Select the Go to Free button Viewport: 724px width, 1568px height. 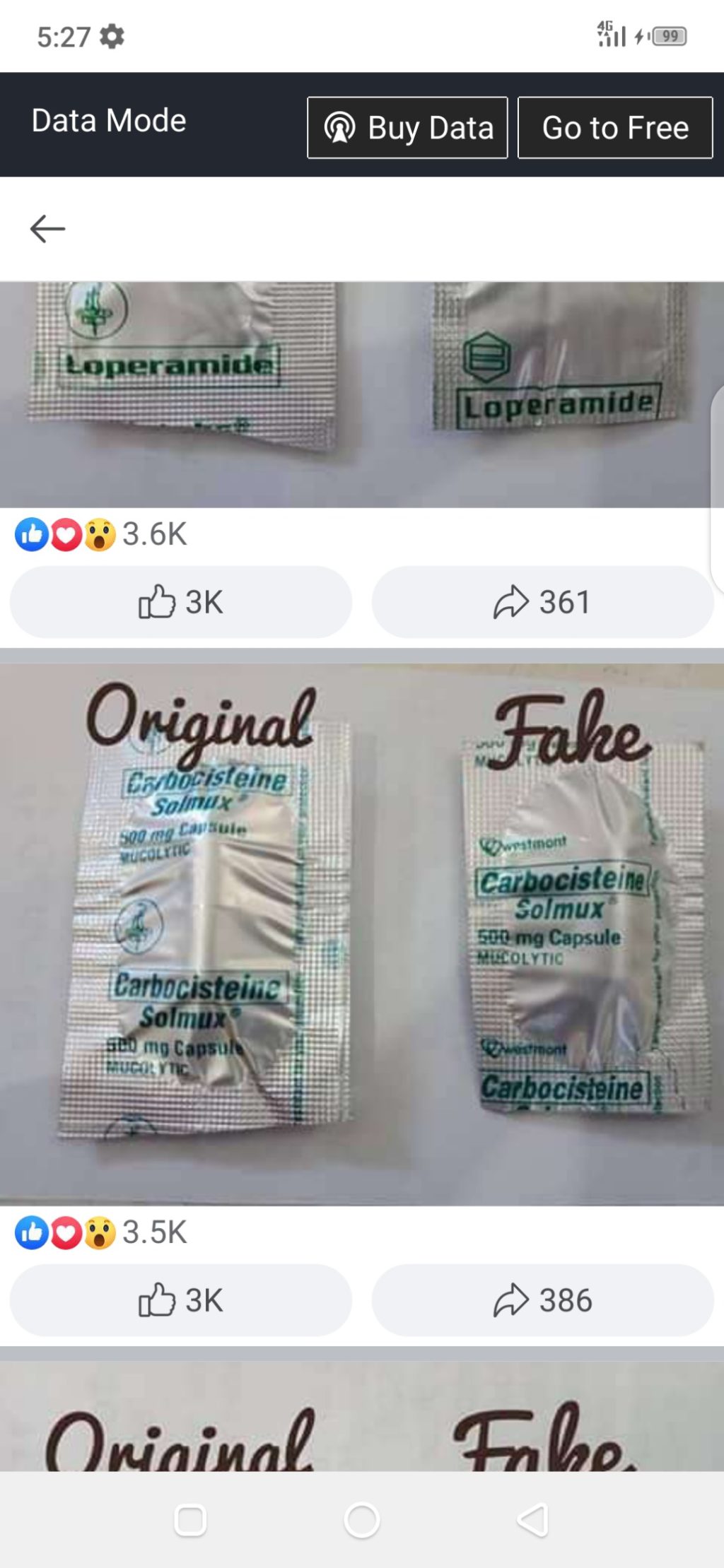click(614, 128)
